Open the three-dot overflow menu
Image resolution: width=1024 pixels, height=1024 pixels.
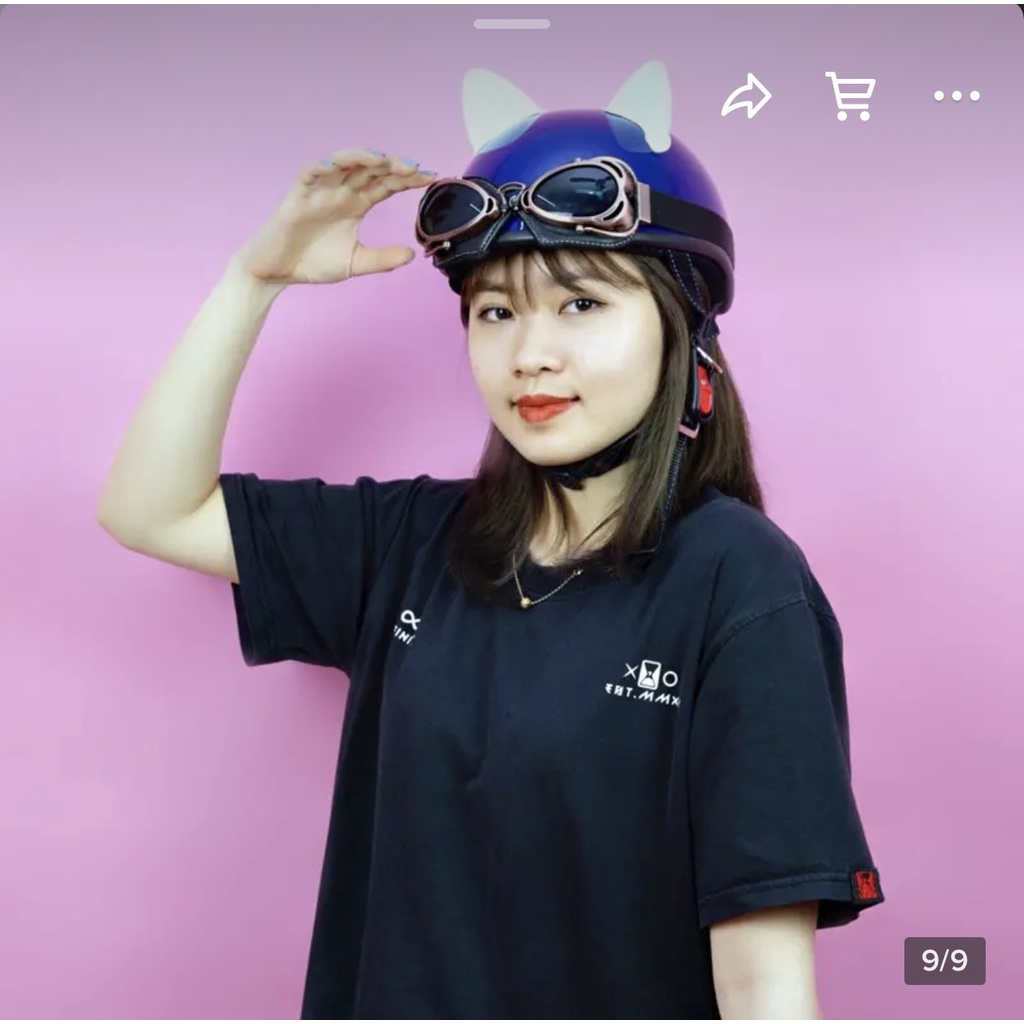tap(956, 96)
